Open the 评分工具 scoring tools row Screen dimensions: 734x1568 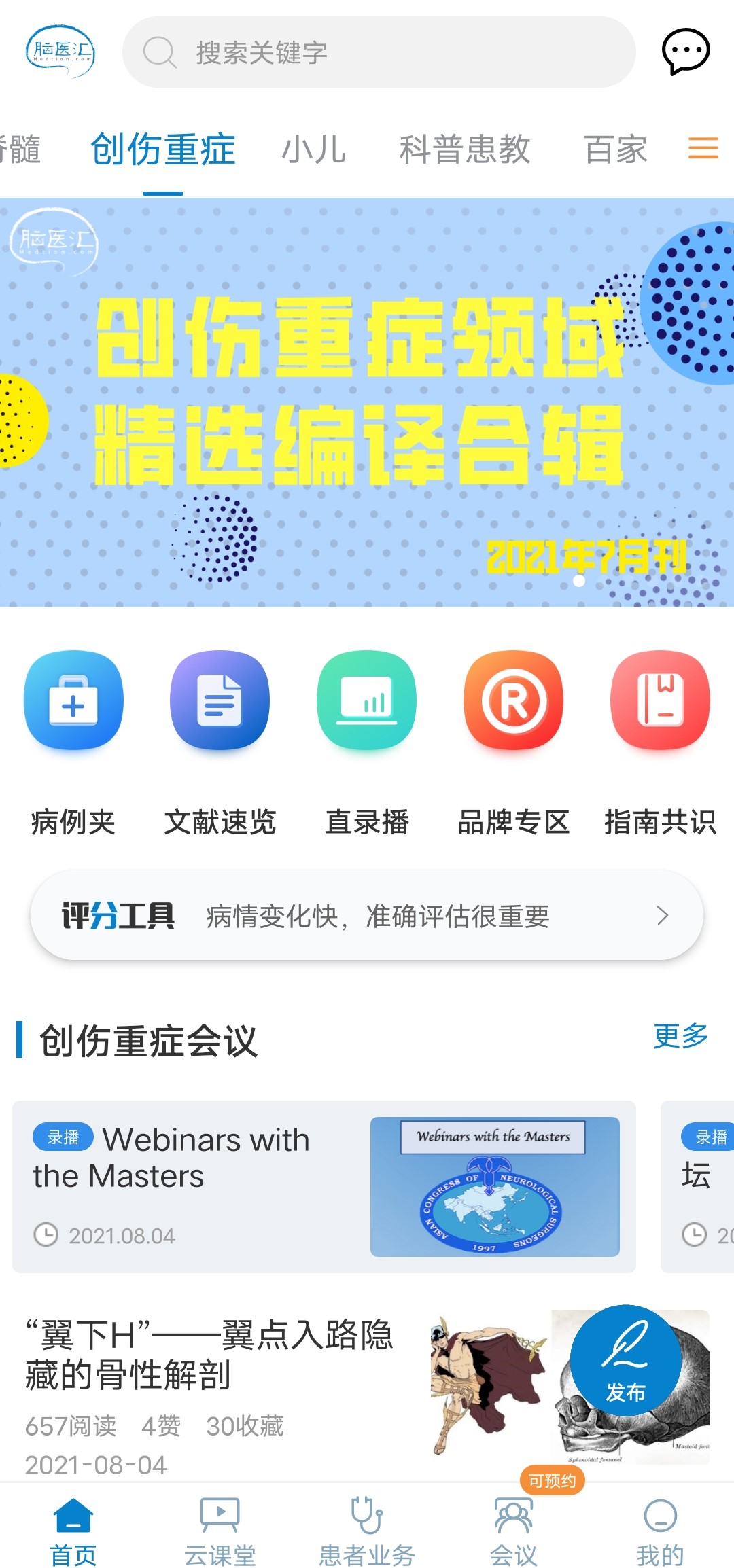(367, 916)
